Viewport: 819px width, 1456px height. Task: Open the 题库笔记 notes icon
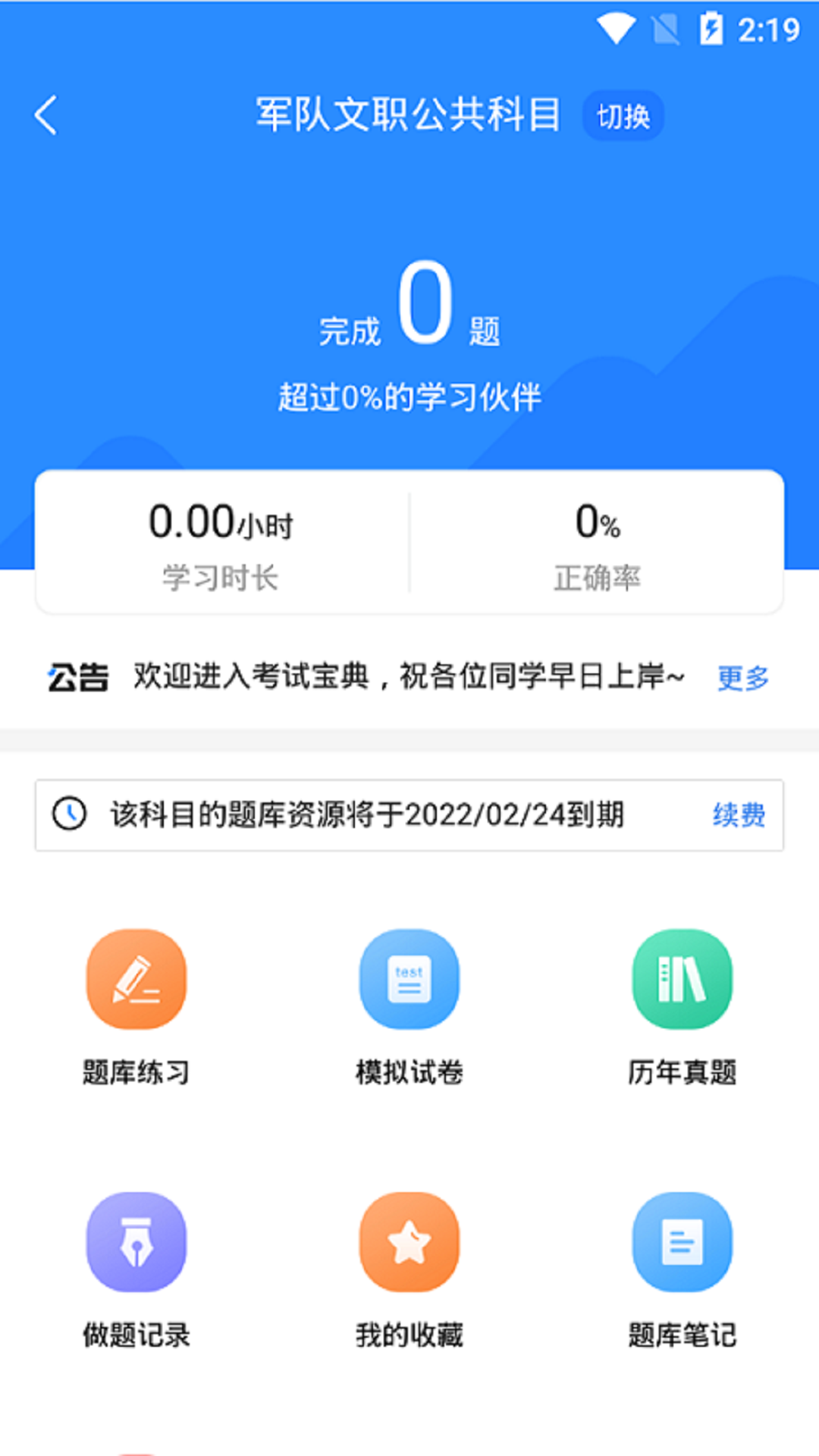(x=682, y=1241)
